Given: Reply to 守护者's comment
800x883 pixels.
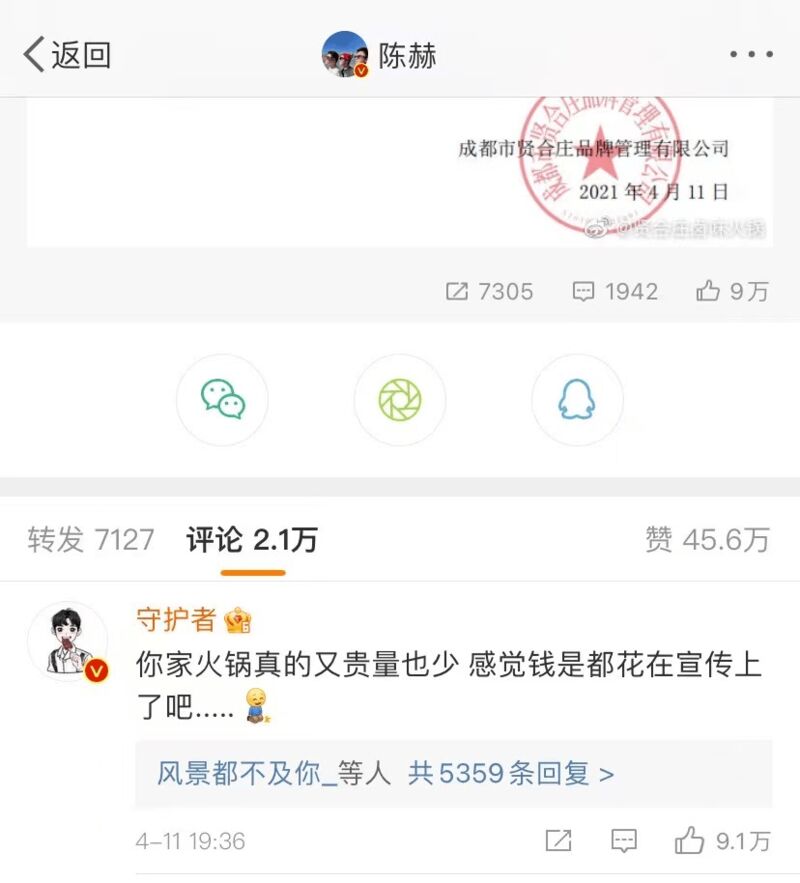Looking at the screenshot, I should tap(623, 840).
